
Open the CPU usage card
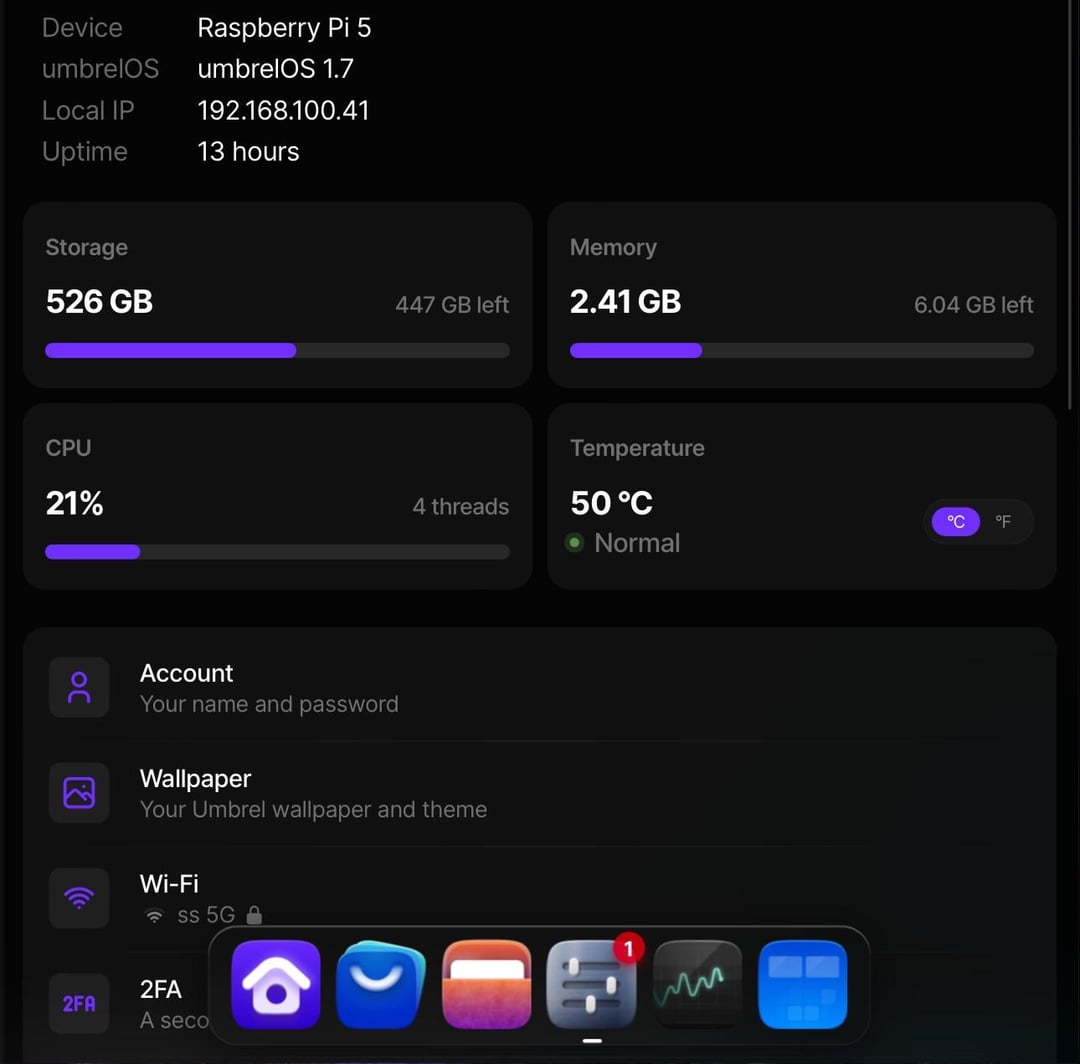[277, 496]
